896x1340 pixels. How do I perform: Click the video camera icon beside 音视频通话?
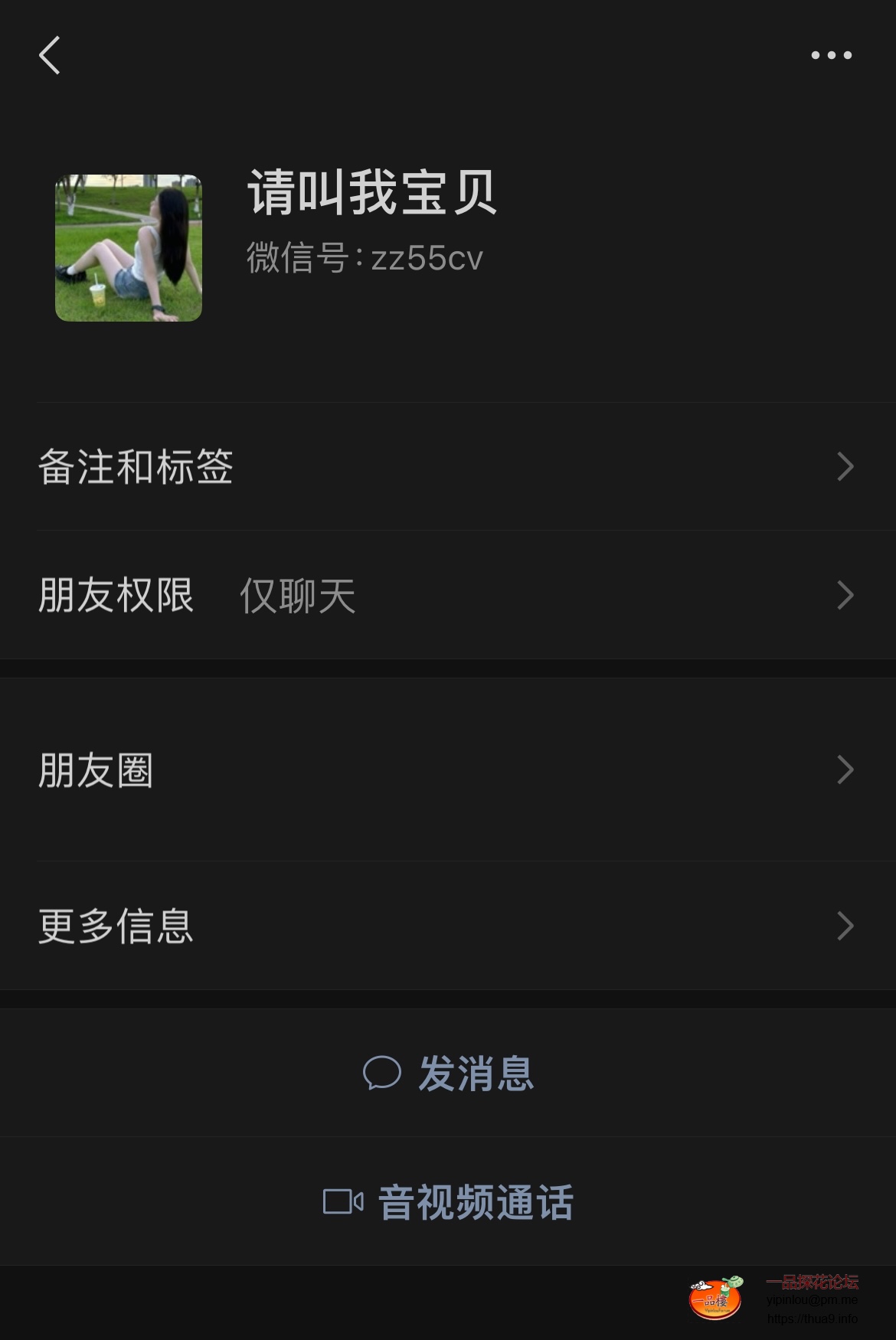344,1202
